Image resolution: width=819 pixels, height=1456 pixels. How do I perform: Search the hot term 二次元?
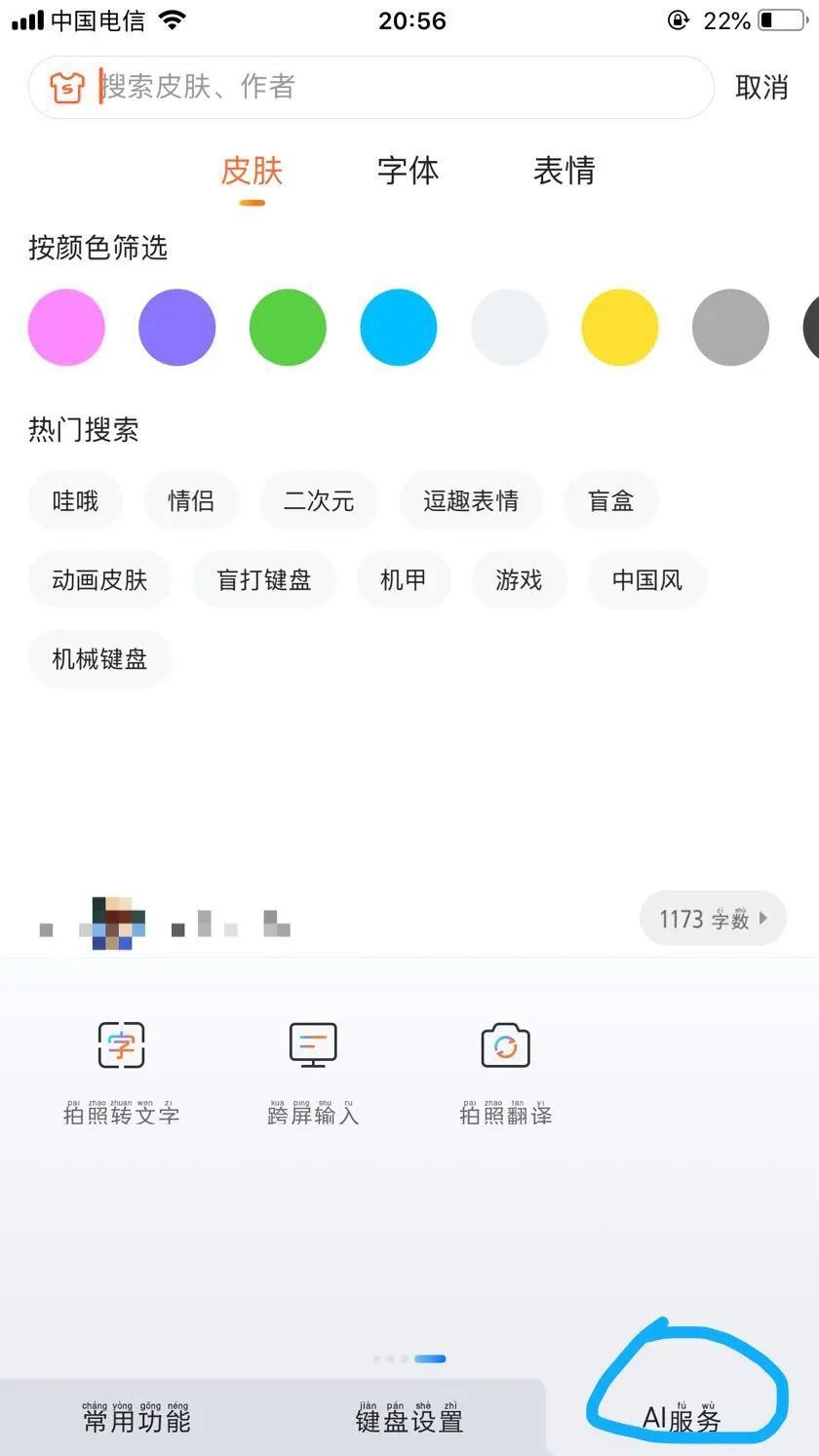[x=318, y=501]
